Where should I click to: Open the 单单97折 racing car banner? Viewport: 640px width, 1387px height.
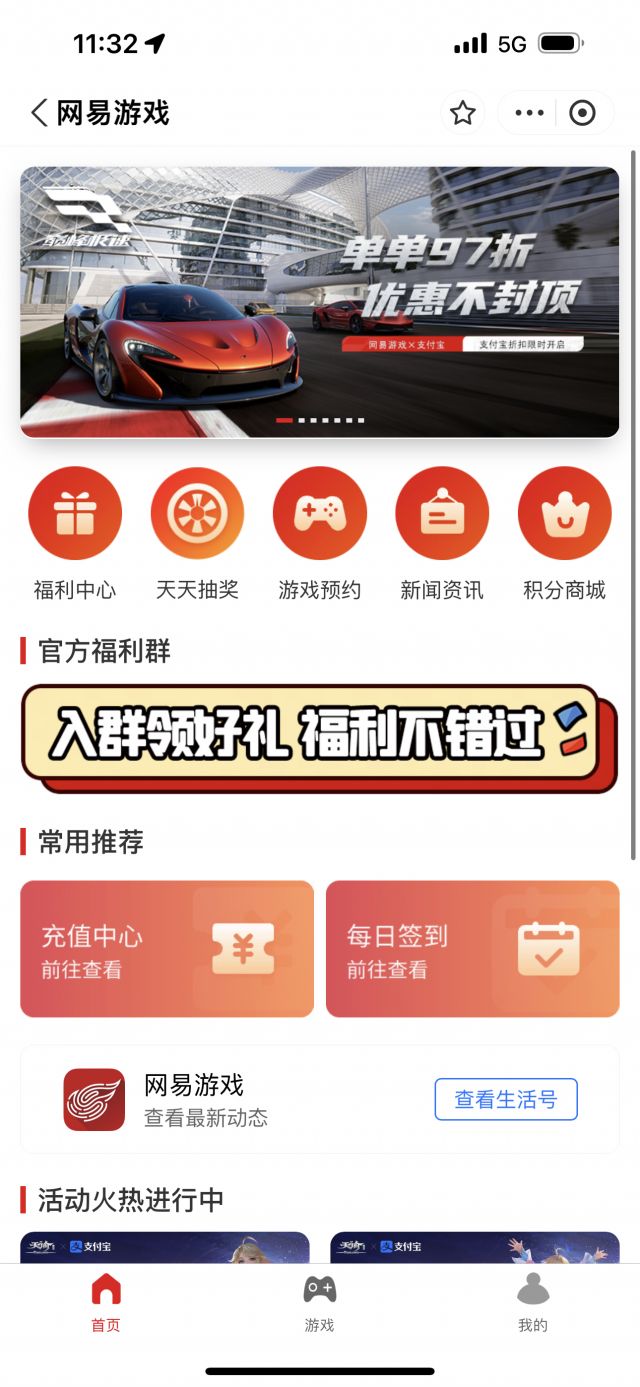pyautogui.click(x=320, y=302)
